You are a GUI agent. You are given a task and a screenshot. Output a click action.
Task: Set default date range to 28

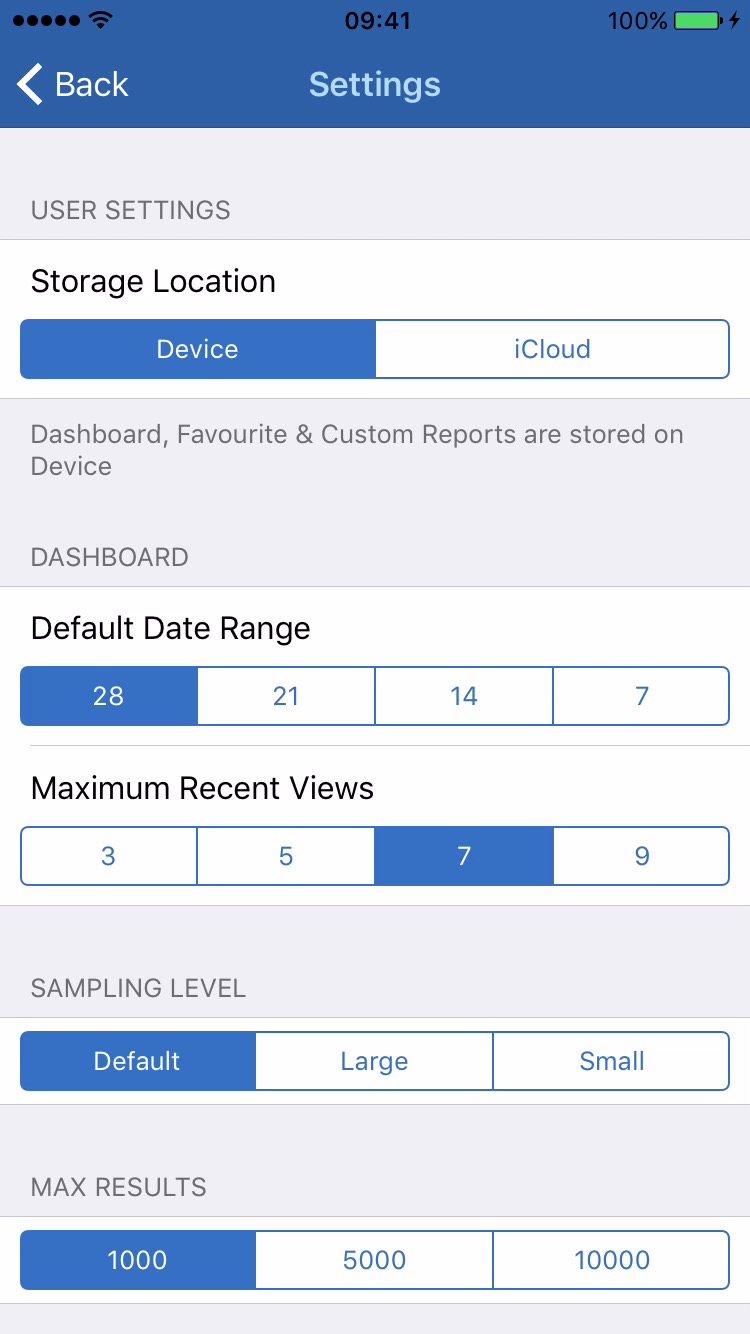(109, 696)
